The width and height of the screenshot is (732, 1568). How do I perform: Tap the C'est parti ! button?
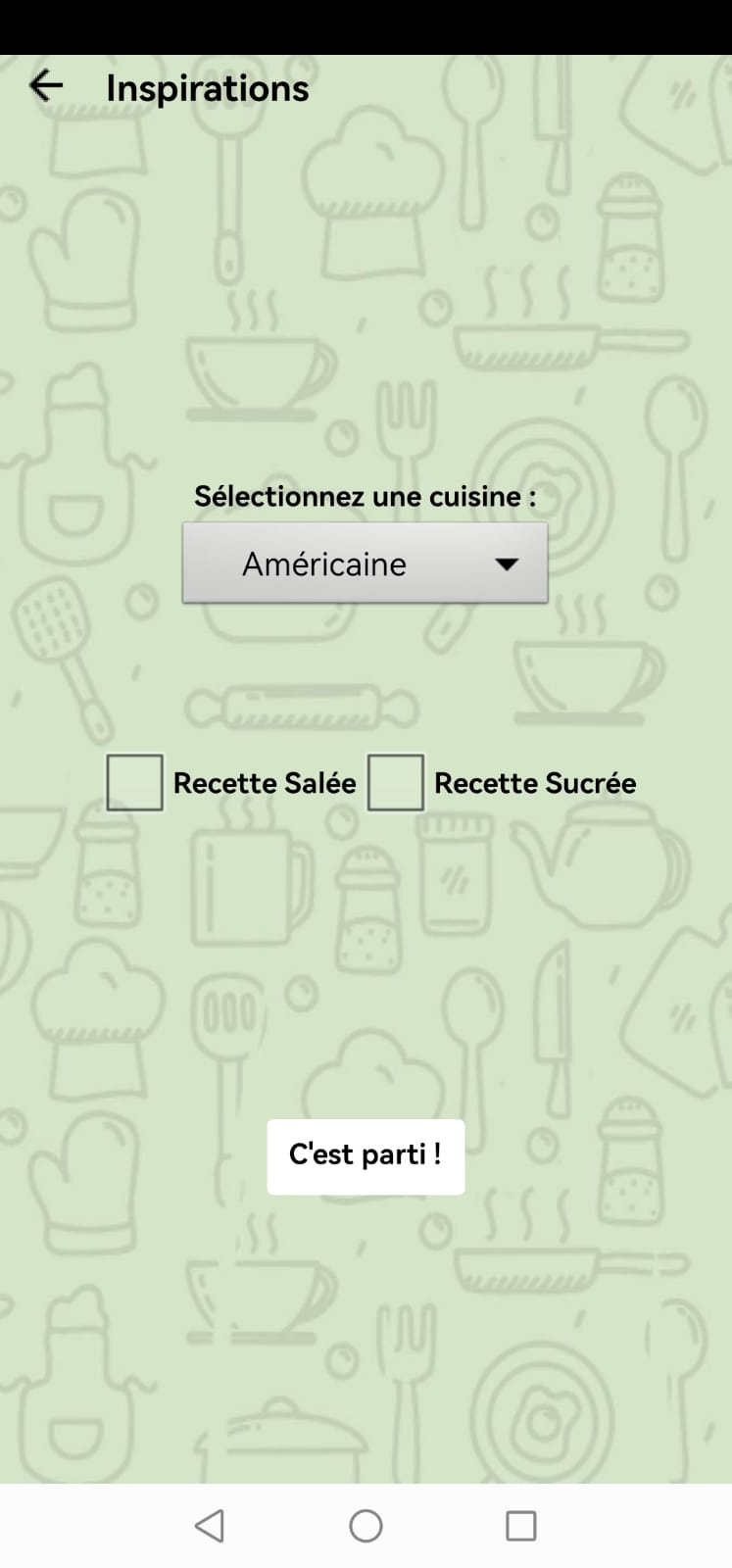coord(366,1156)
